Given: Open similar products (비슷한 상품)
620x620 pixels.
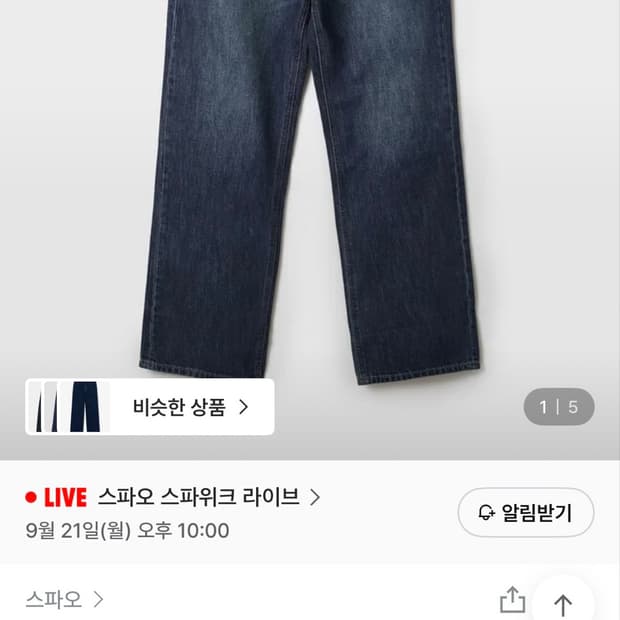Looking at the screenshot, I should pyautogui.click(x=149, y=407).
